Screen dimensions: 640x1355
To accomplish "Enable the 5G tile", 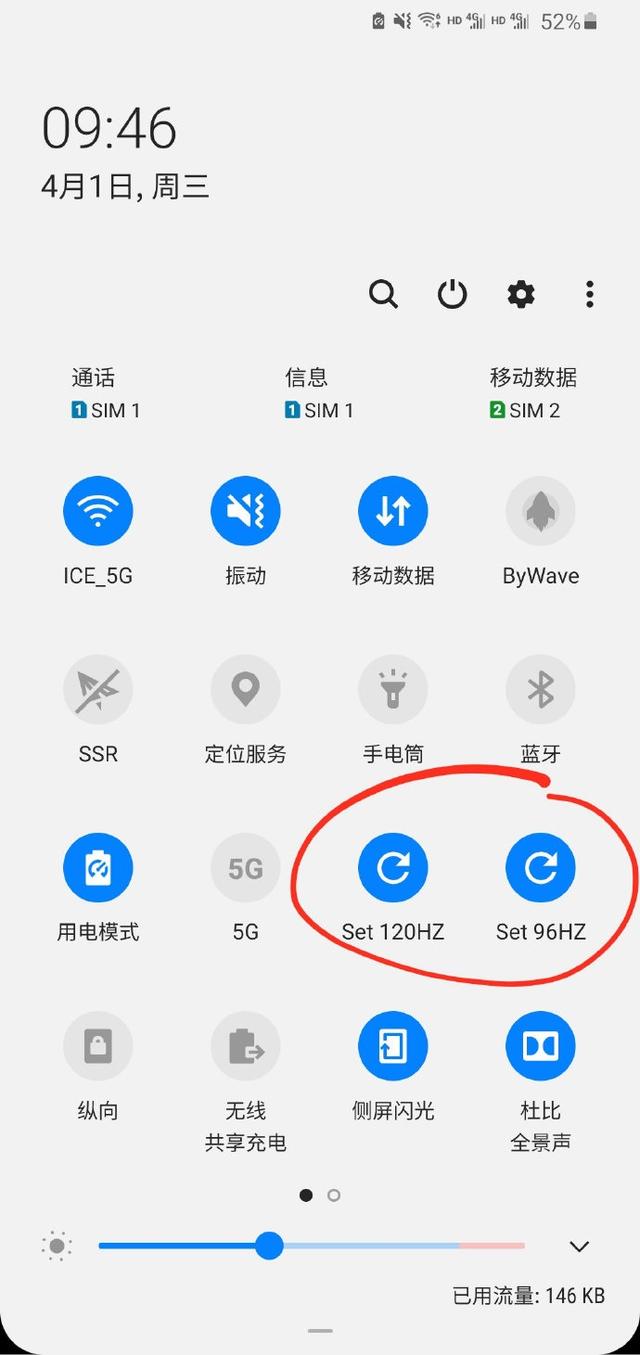I will pyautogui.click(x=245, y=867).
